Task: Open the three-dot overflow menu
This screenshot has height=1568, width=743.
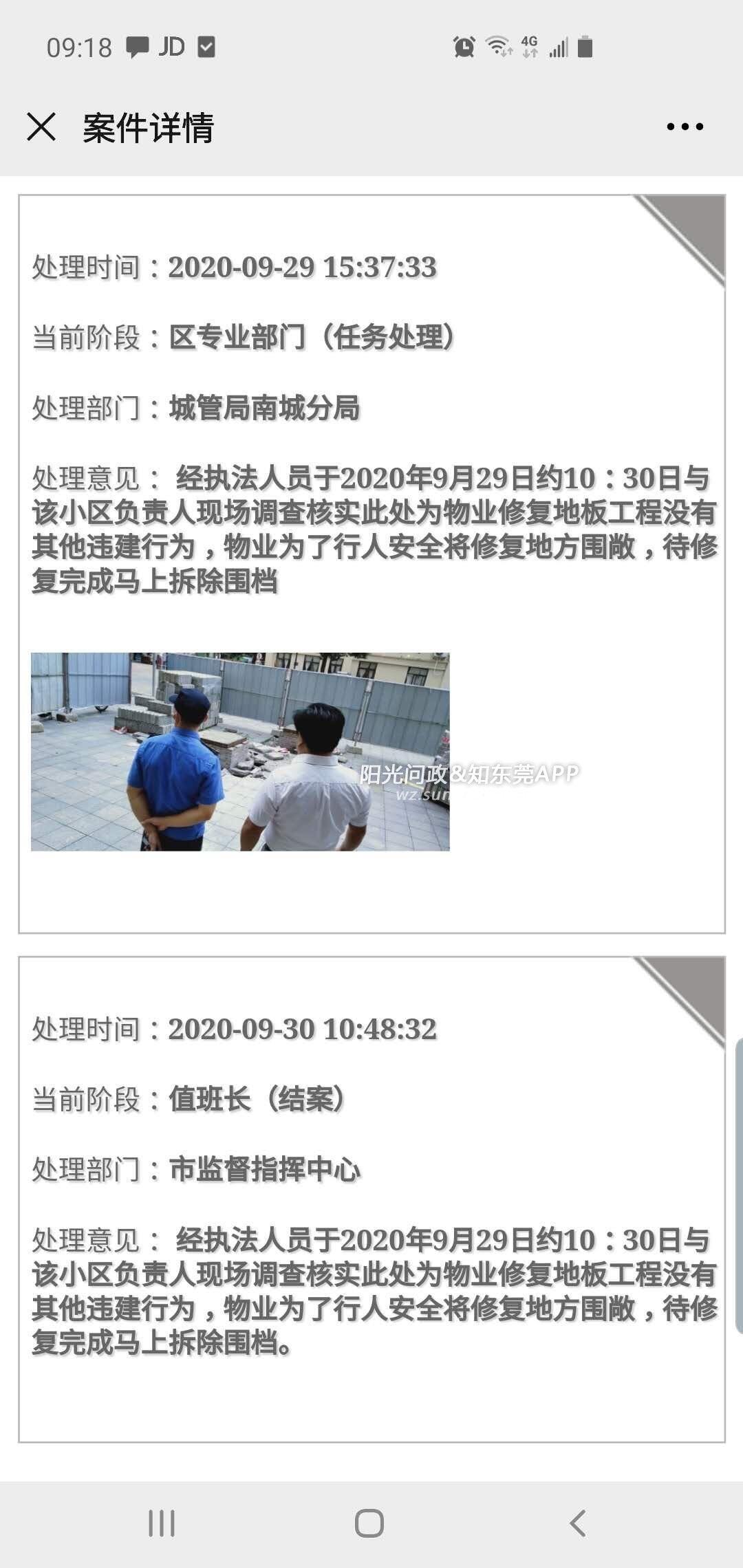Action: pos(685,127)
